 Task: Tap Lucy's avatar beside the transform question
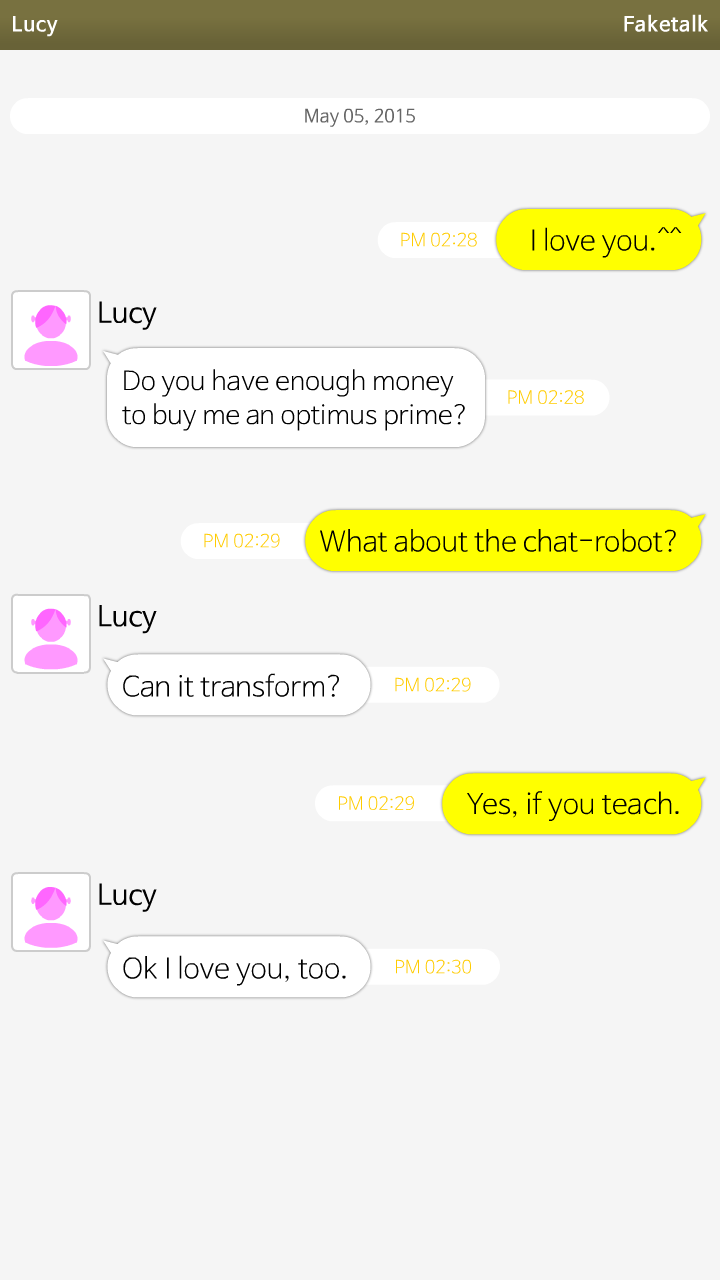coord(50,633)
